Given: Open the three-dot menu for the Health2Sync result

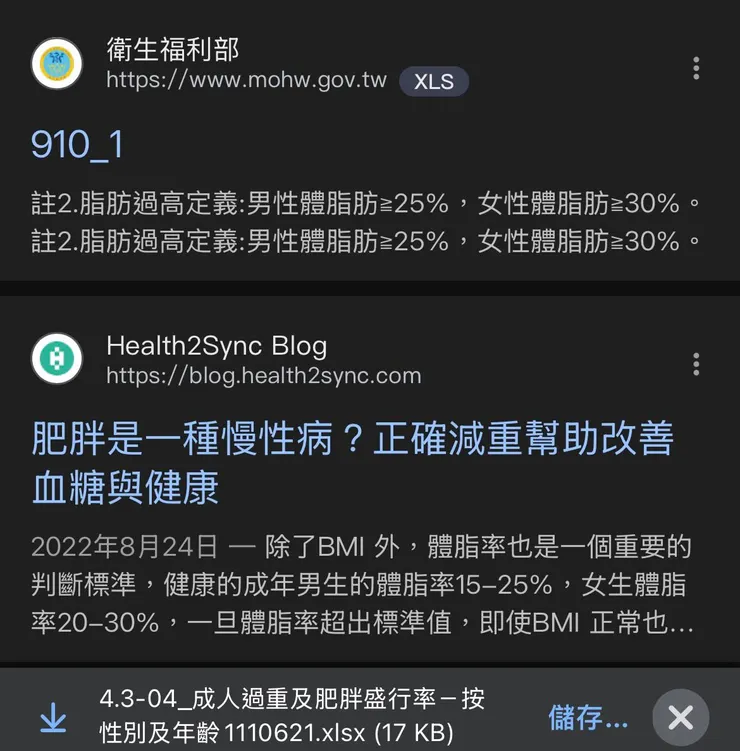Looking at the screenshot, I should (696, 364).
